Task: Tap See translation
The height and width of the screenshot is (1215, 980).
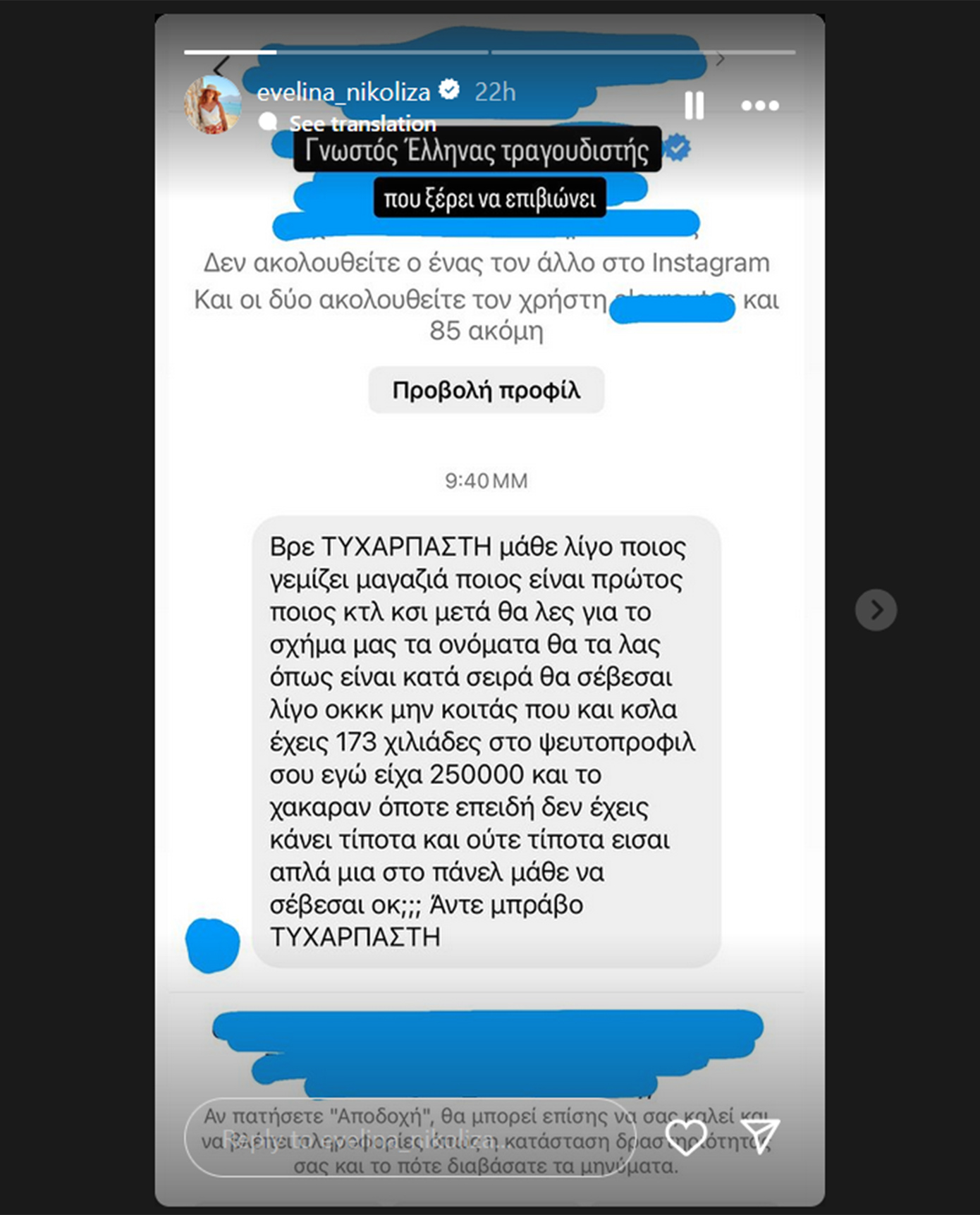Action: pyautogui.click(x=362, y=123)
